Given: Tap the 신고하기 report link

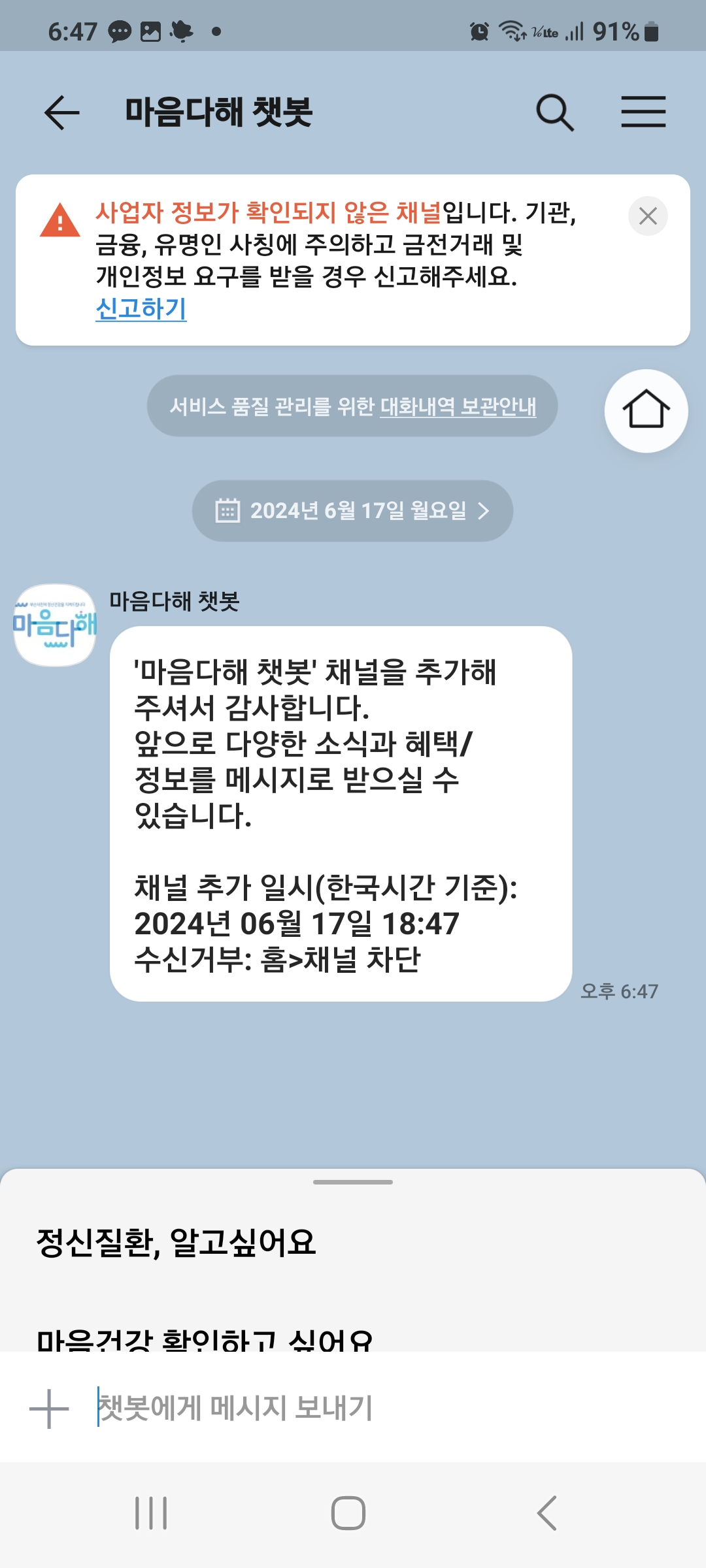Looking at the screenshot, I should click(x=141, y=309).
